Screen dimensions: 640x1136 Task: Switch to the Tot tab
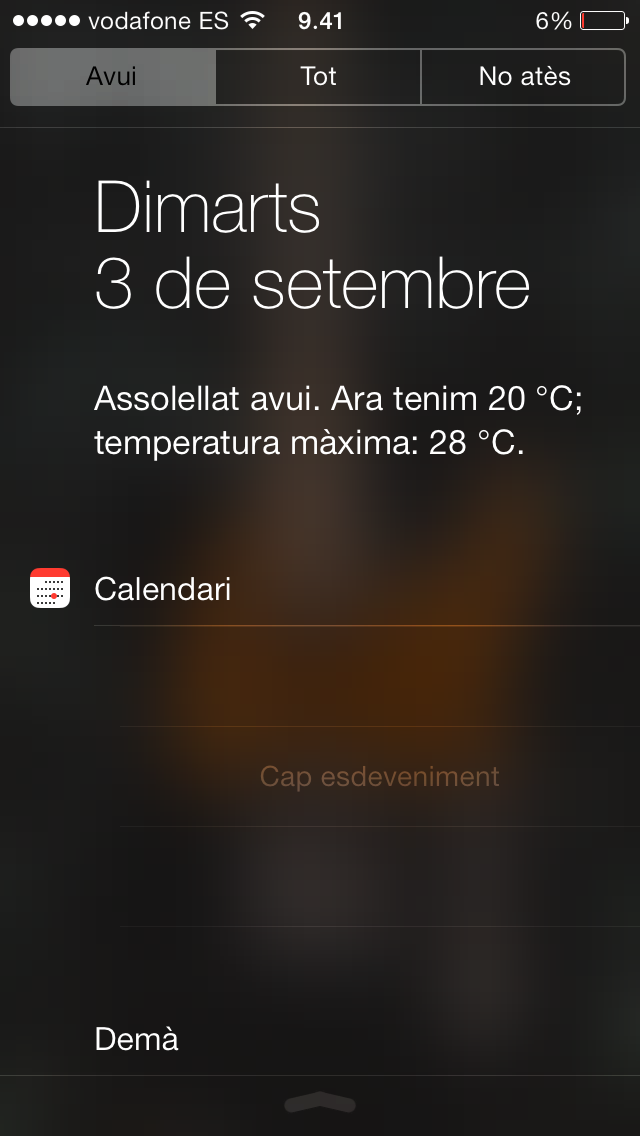(318, 77)
